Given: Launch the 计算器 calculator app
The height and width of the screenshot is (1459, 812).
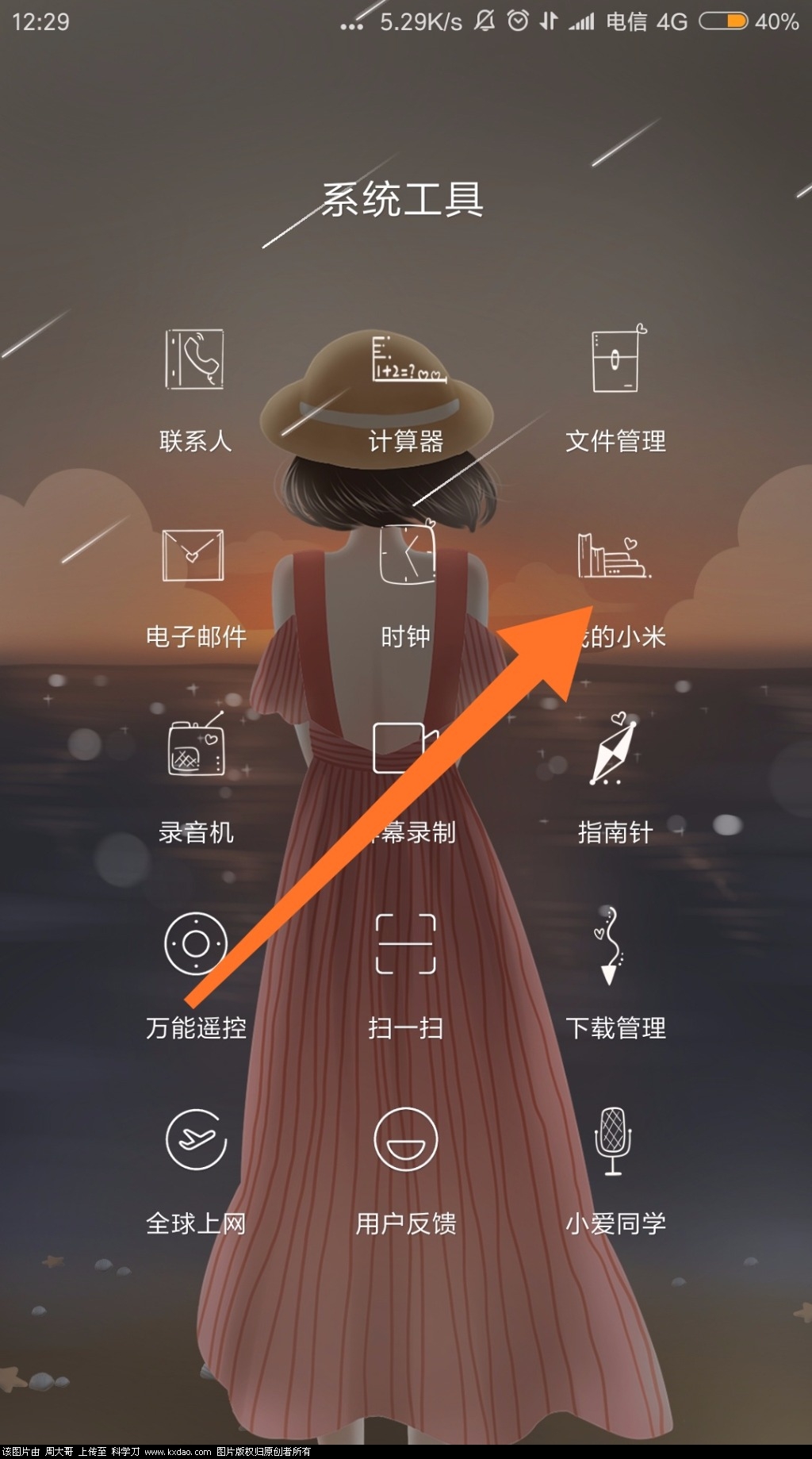Looking at the screenshot, I should [x=406, y=361].
